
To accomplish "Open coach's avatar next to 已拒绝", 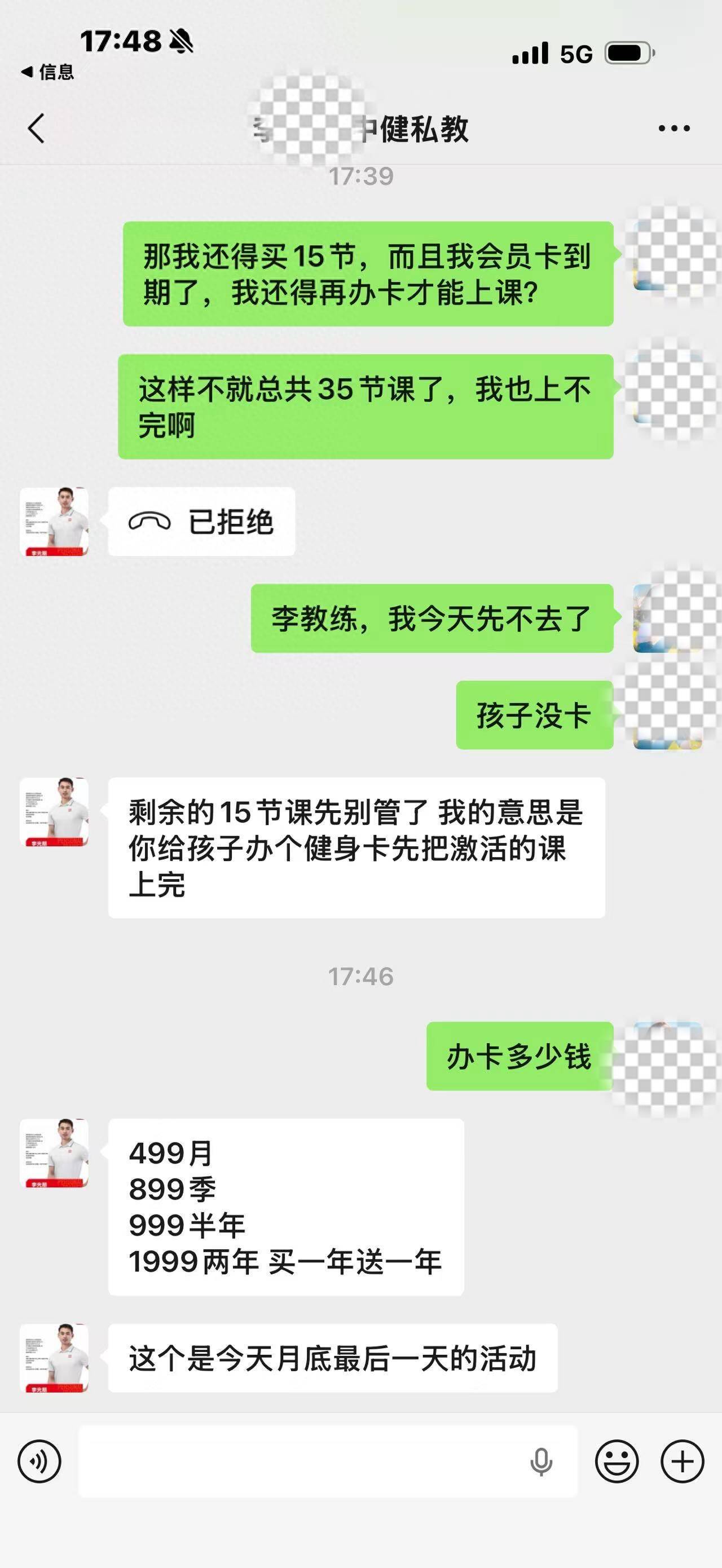I will (x=54, y=522).
